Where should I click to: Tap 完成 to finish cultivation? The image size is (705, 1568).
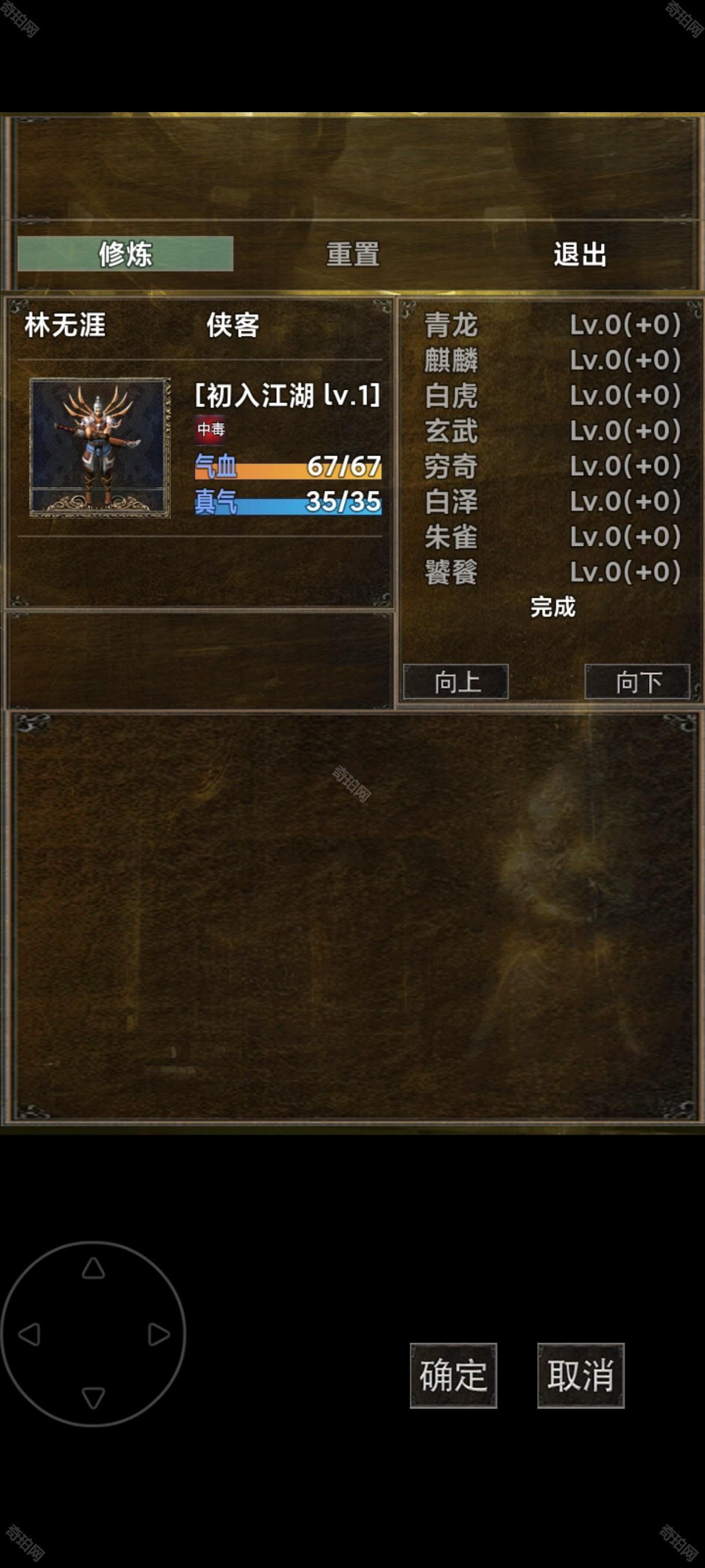pos(552,607)
